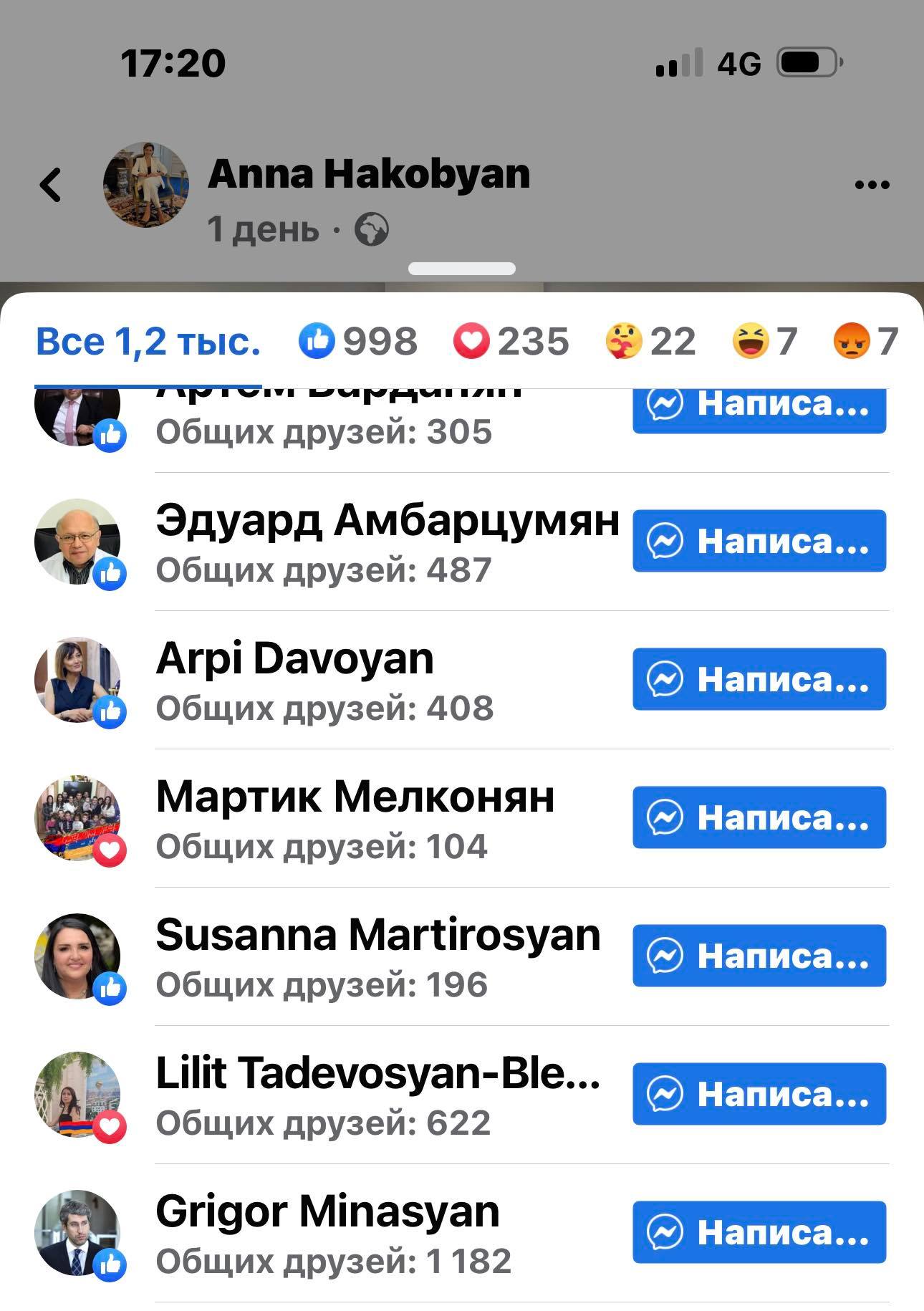Open Susanna Martirosyan's profile row
The height and width of the screenshot is (1311, 924).
pos(377,935)
